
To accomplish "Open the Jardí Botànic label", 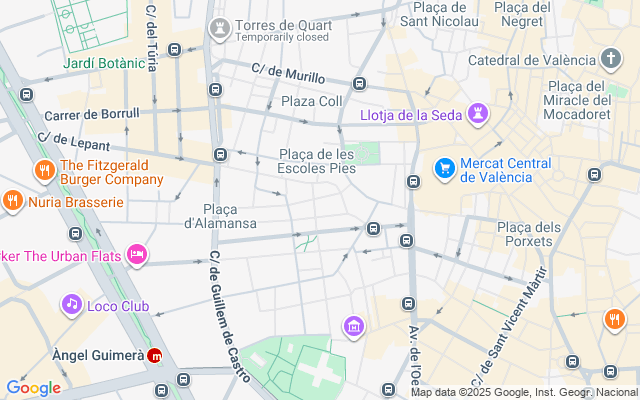I will point(104,63).
